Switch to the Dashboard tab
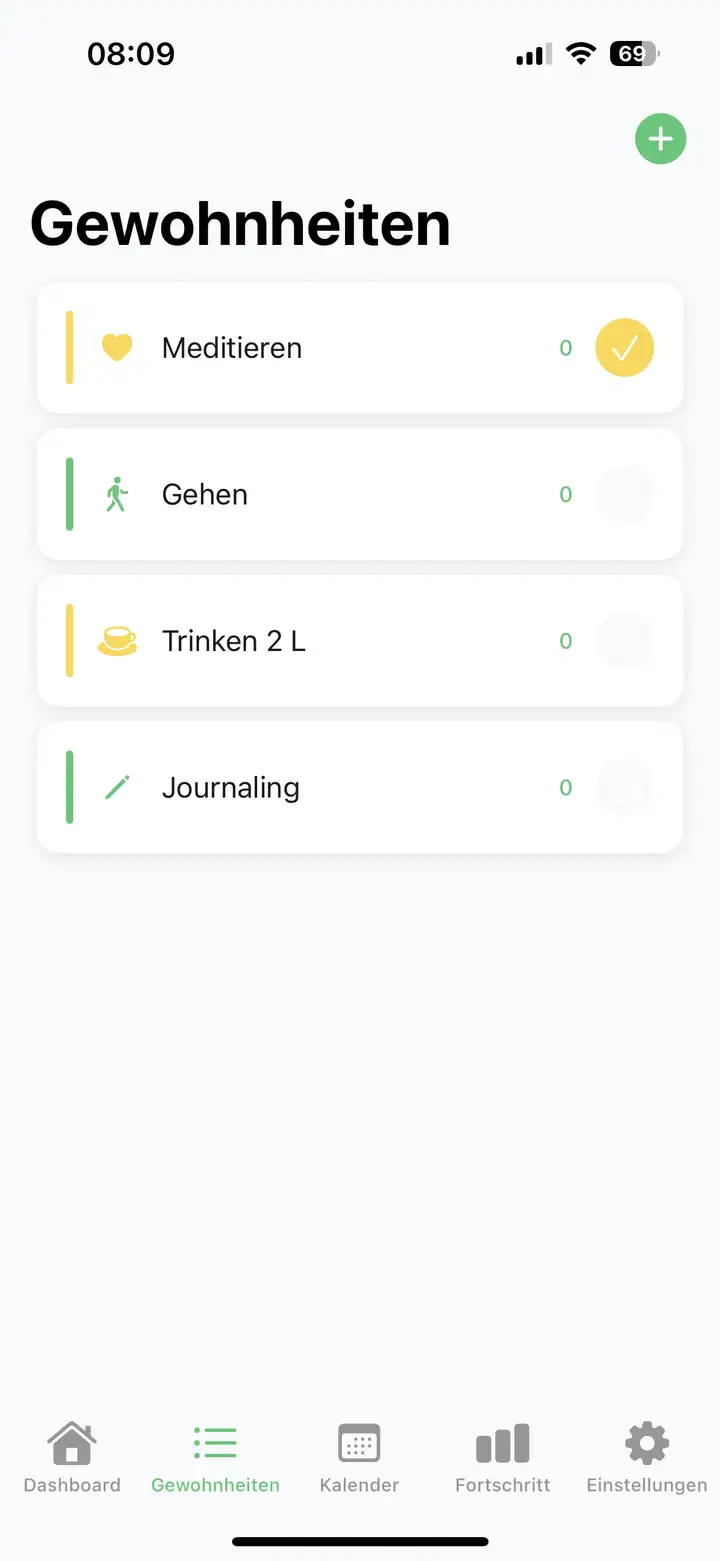The image size is (720, 1561). 72,1458
